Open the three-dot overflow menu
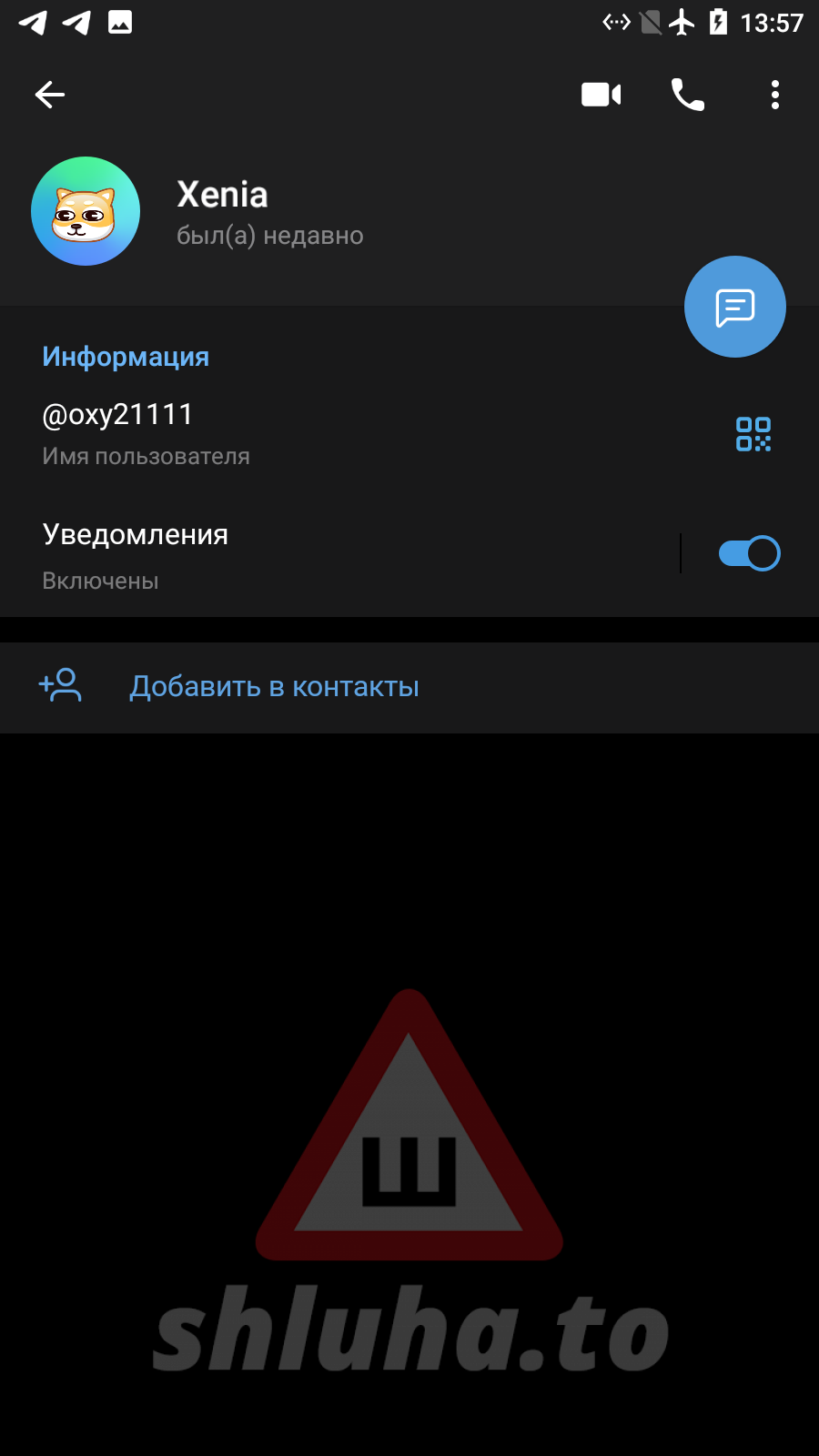 point(774,95)
